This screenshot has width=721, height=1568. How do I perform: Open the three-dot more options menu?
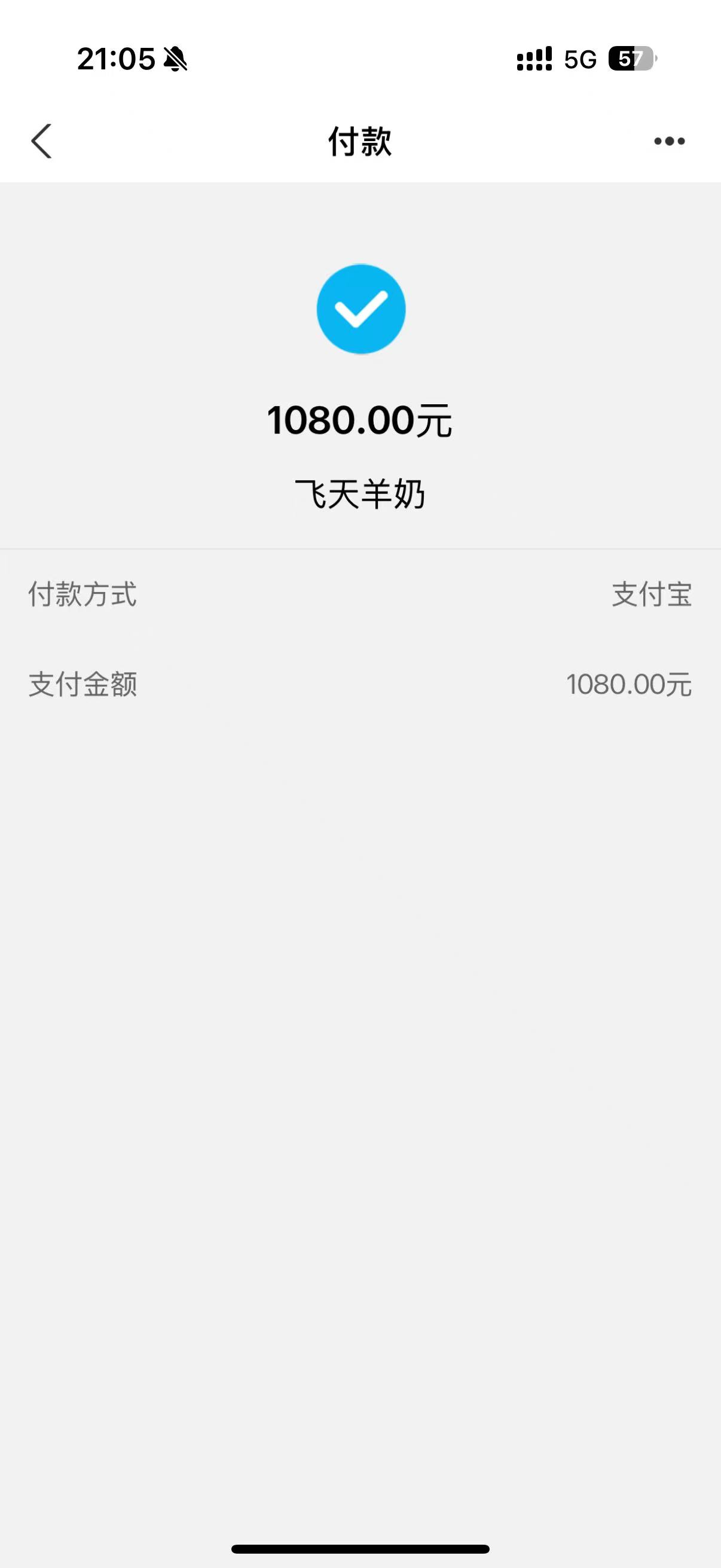point(669,141)
